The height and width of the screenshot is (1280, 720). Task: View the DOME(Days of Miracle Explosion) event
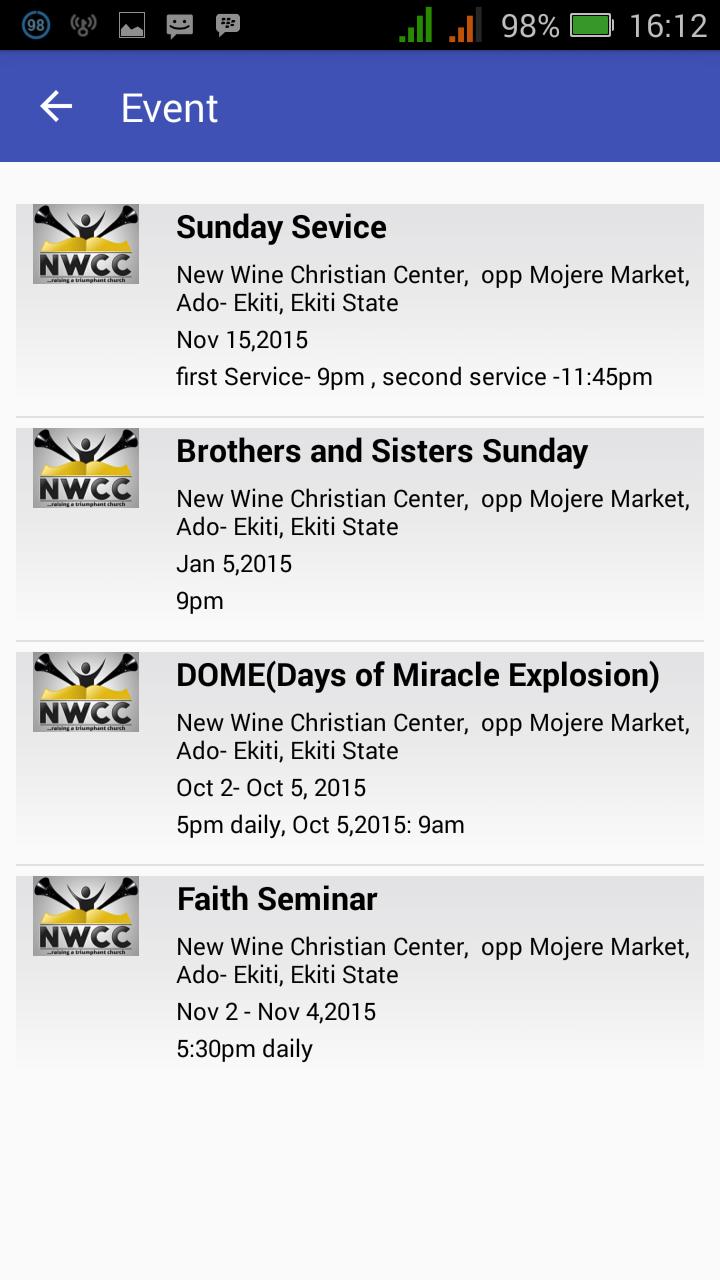(360, 749)
